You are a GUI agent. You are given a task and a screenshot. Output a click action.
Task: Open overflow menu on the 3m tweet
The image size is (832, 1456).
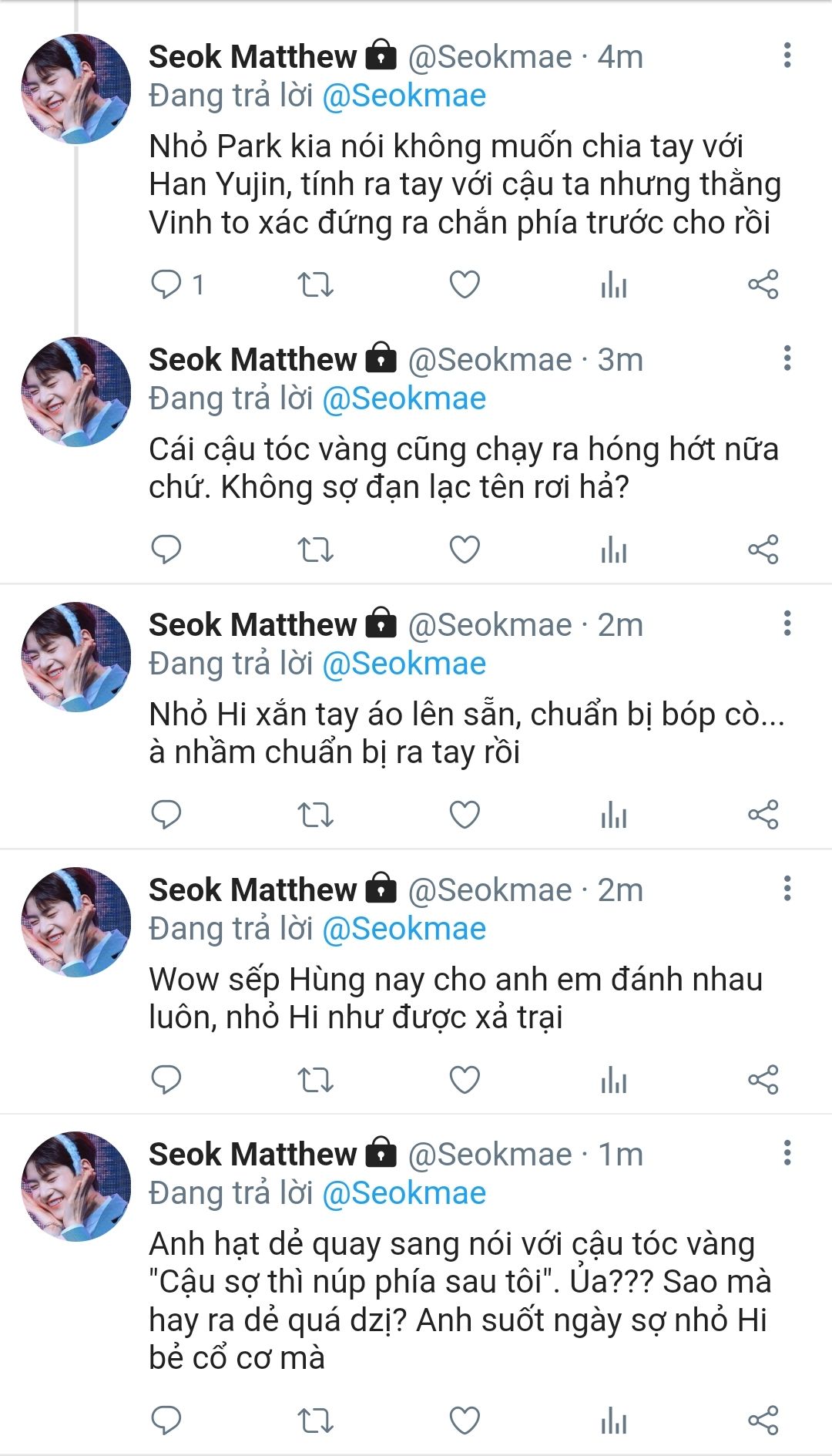(787, 358)
